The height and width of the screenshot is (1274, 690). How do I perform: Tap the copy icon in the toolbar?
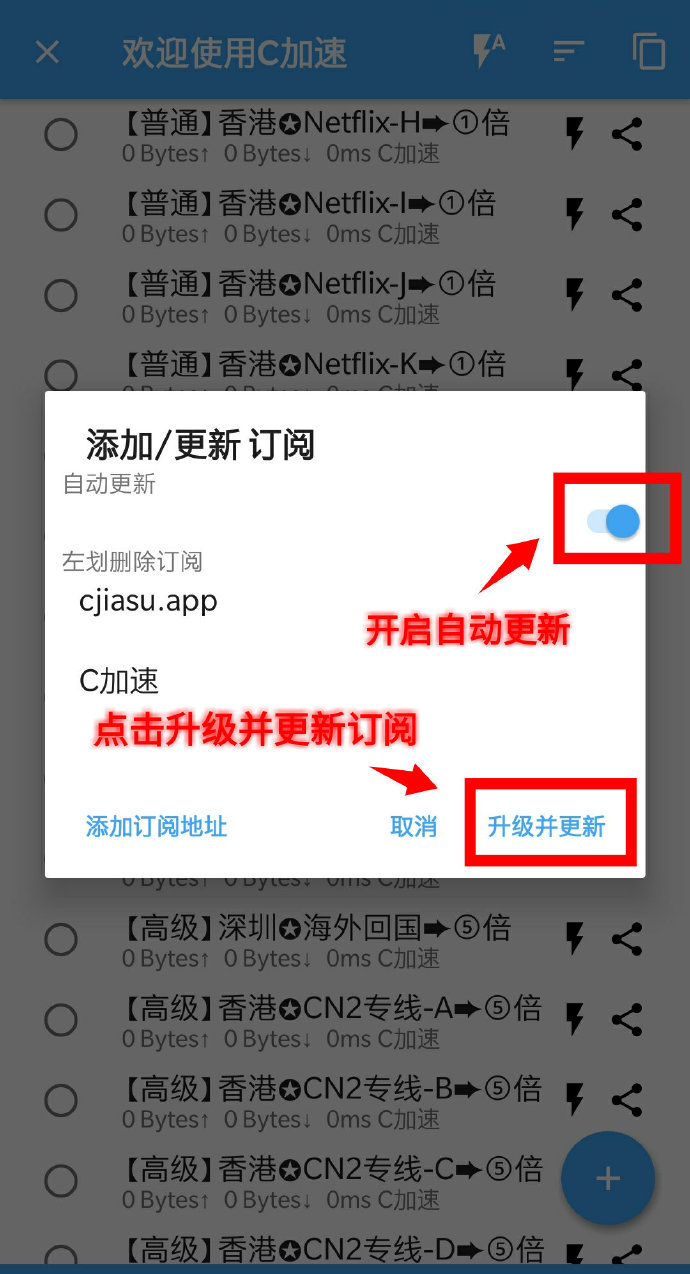click(648, 52)
